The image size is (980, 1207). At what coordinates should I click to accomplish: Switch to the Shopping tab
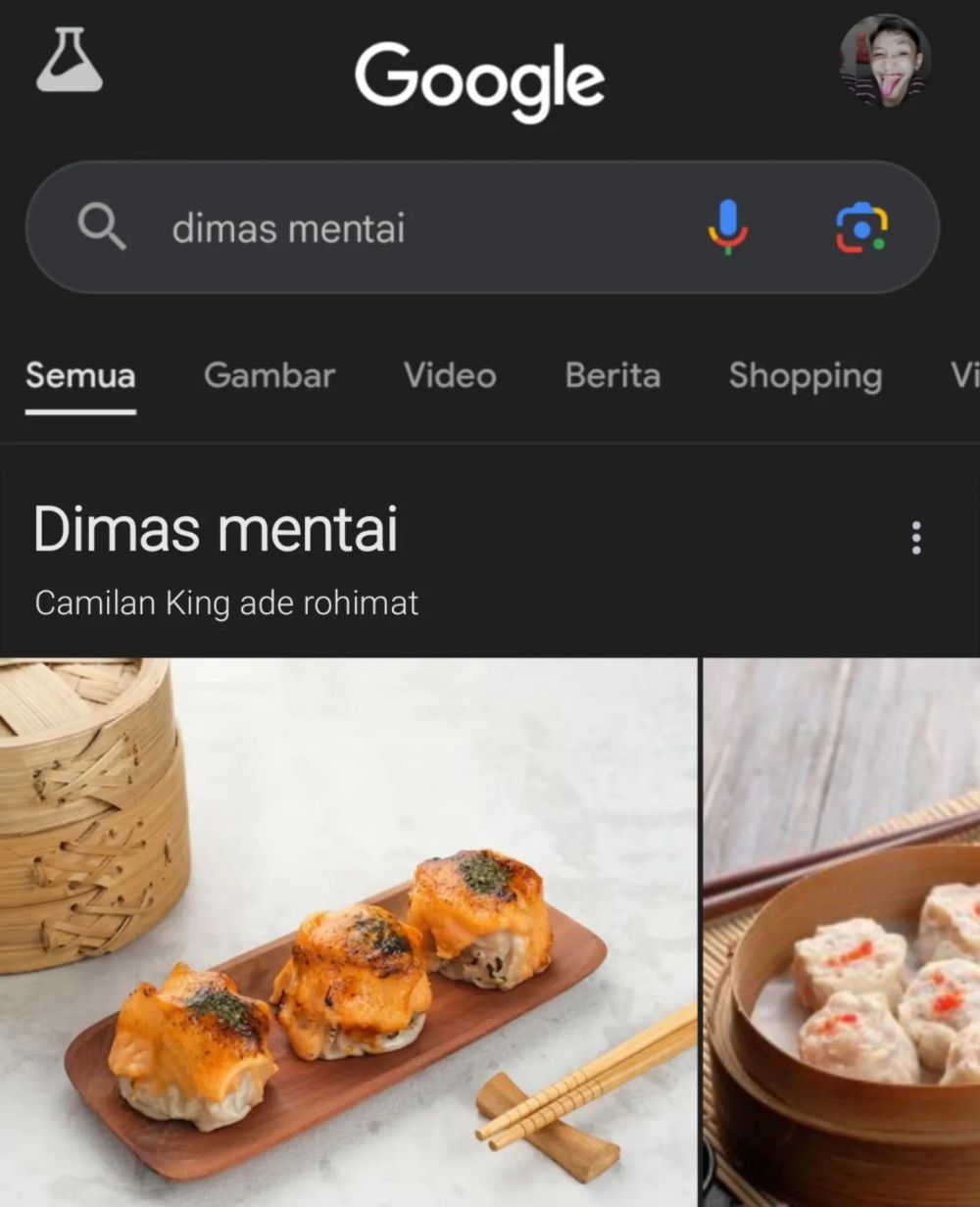(x=805, y=375)
